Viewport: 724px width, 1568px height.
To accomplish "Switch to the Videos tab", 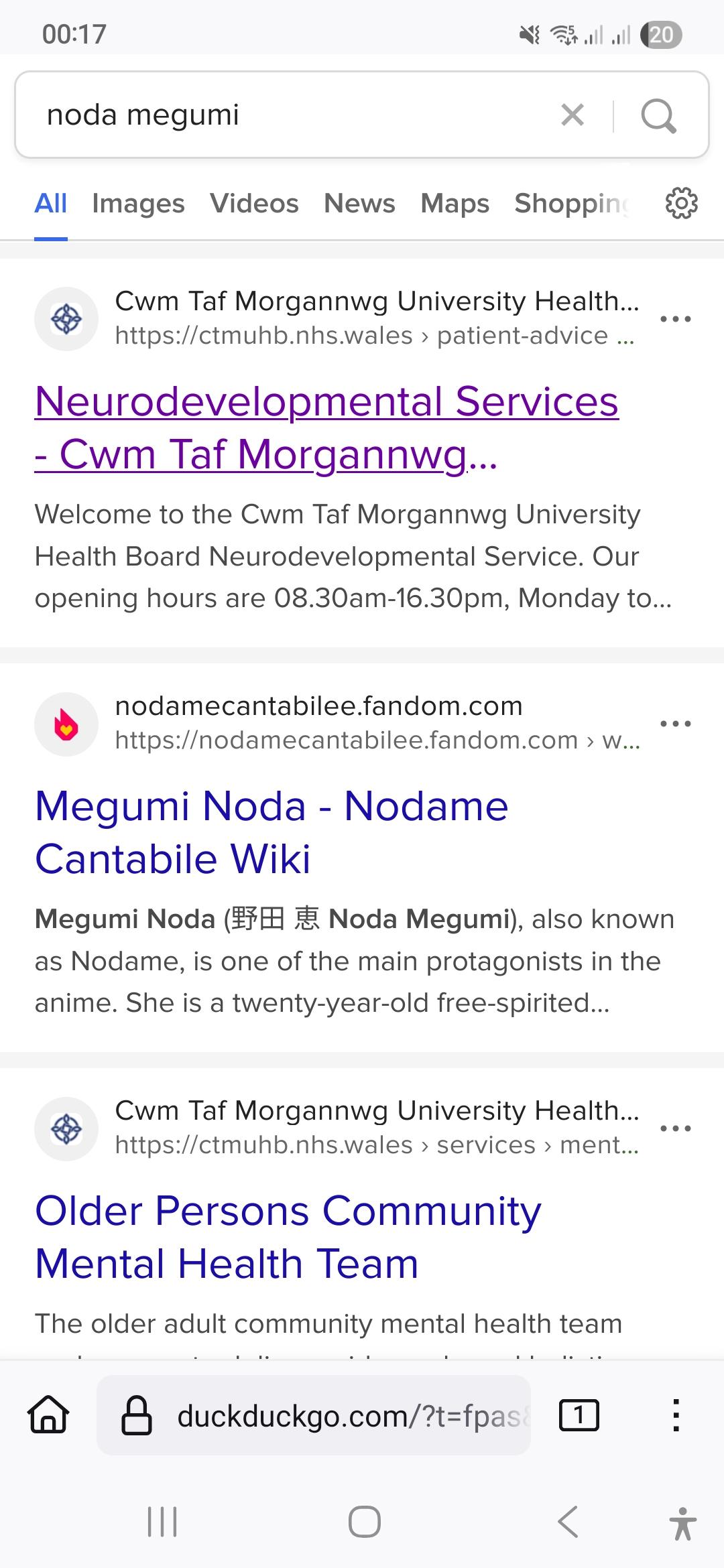I will pyautogui.click(x=254, y=203).
